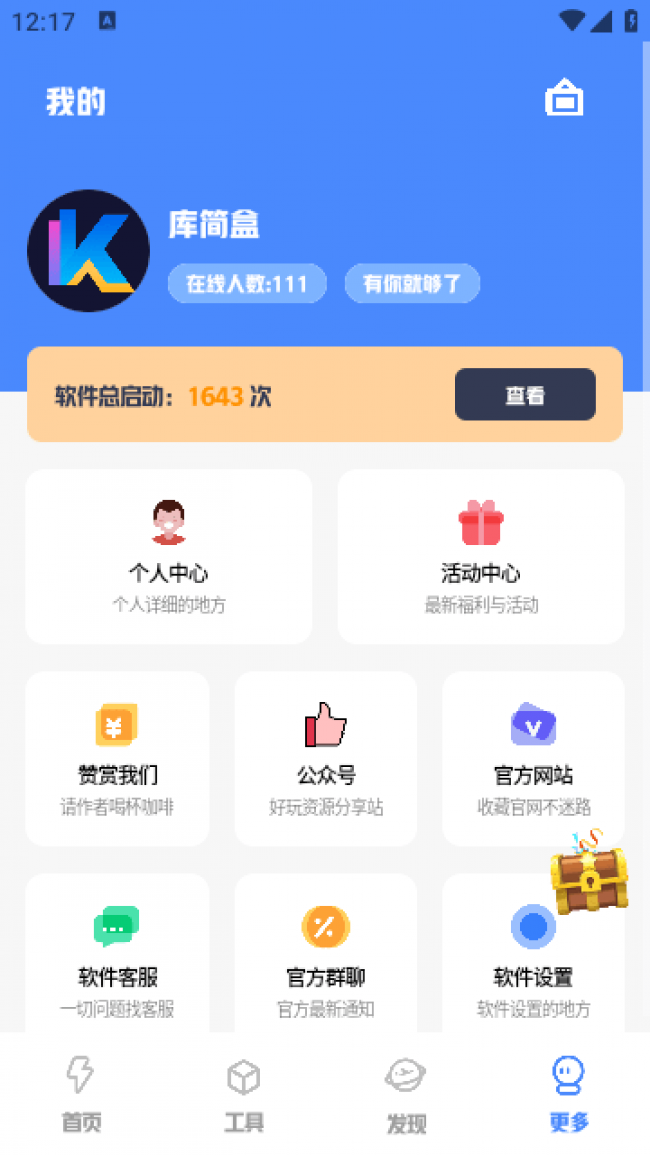This screenshot has height=1155, width=650.
Task: Visit the 官方网站 card
Action: pyautogui.click(x=533, y=758)
